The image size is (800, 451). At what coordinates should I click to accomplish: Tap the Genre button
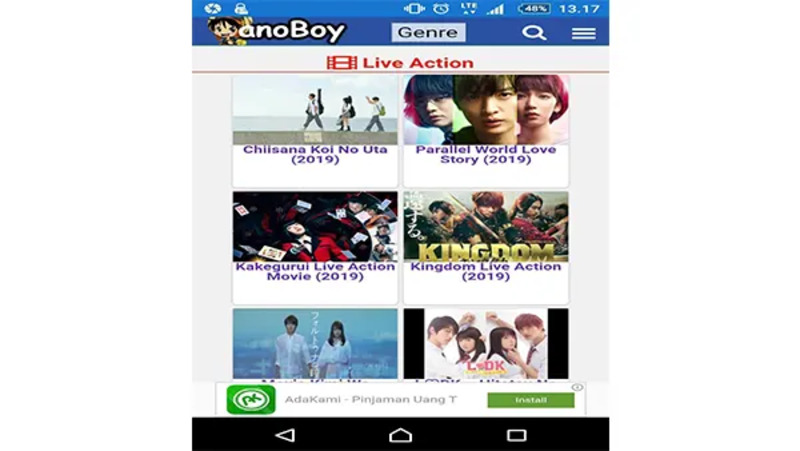428,32
